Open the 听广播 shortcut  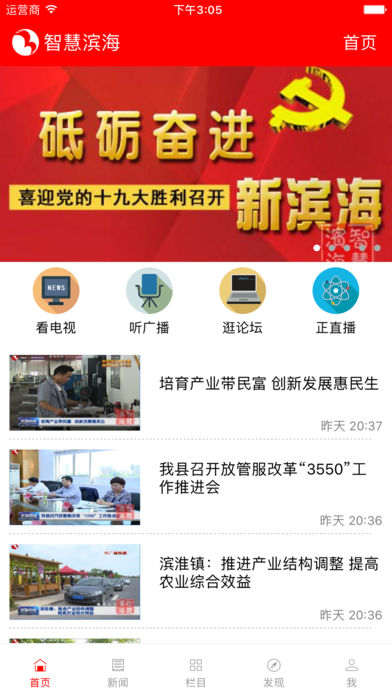coord(149,301)
